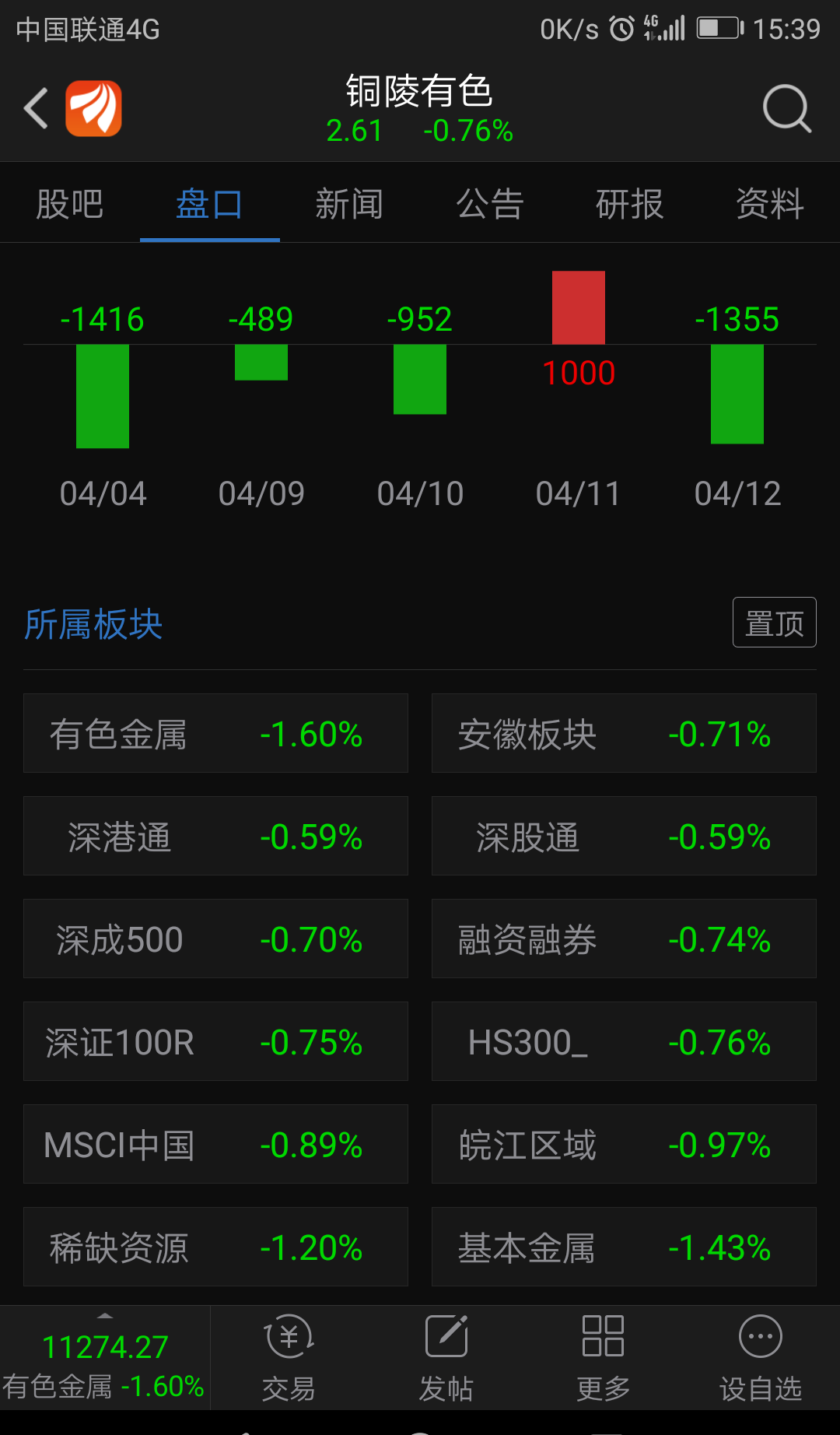Open the 公告 tab
Image resolution: width=840 pixels, height=1435 pixels.
(x=490, y=204)
